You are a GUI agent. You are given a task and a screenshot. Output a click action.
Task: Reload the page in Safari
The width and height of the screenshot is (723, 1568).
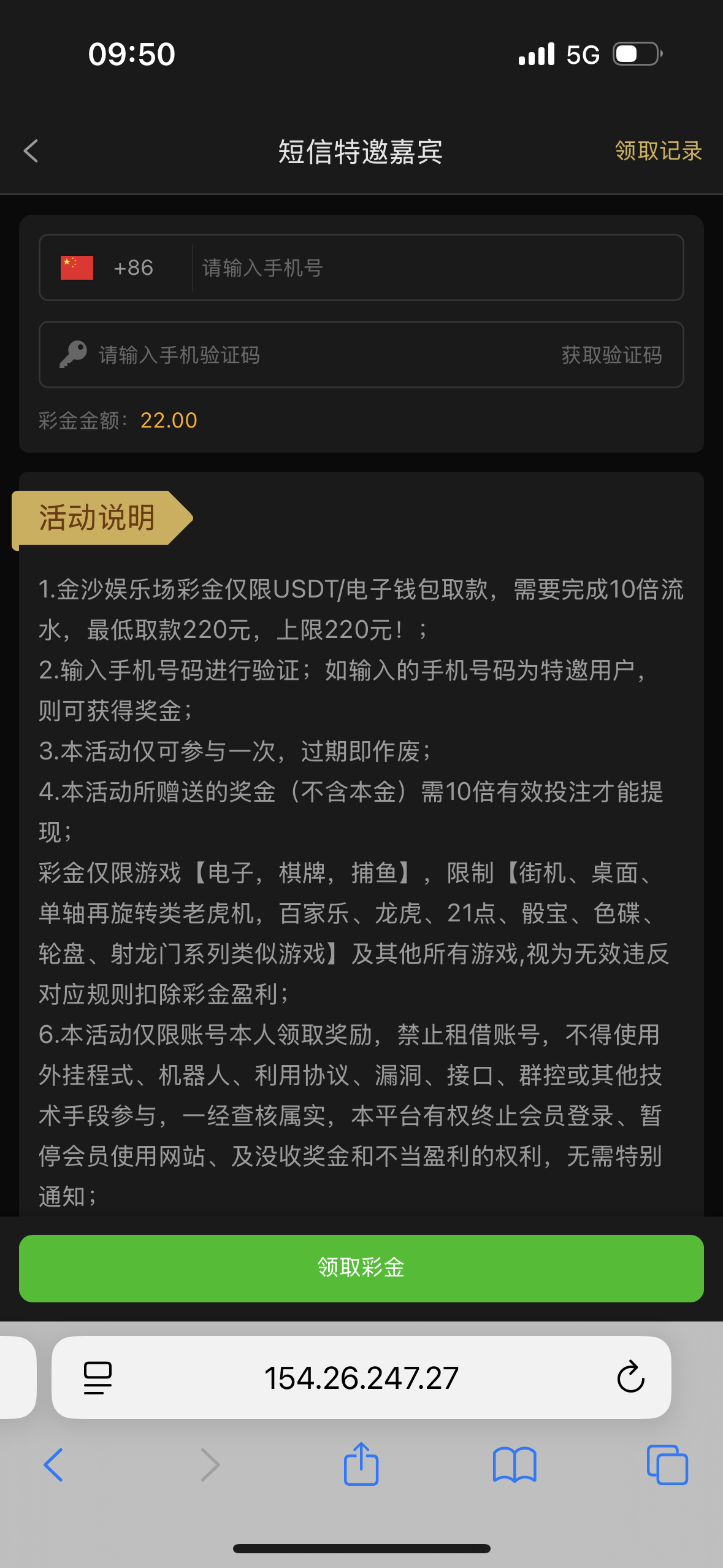(630, 1378)
